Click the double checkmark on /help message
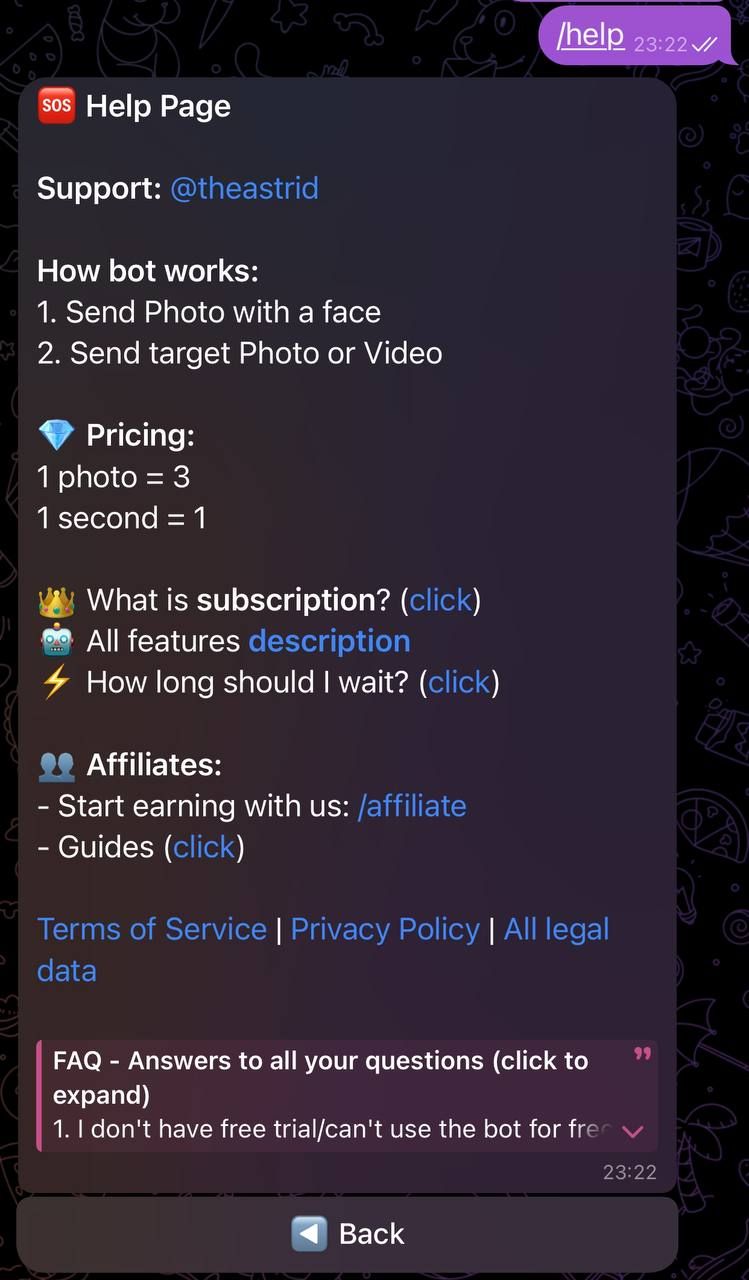 pyautogui.click(x=704, y=44)
